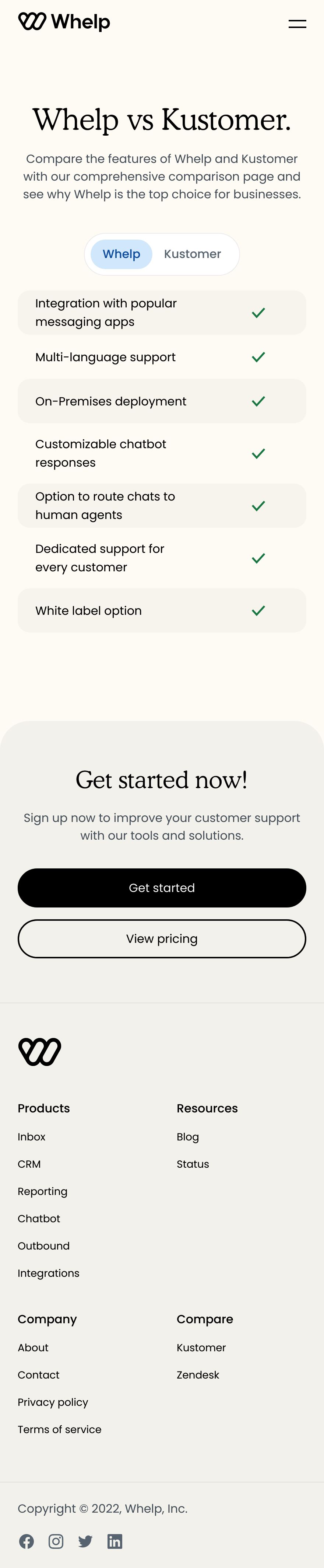Switch to the Kustomer tab
Image resolution: width=324 pixels, height=1568 pixels.
click(192, 254)
